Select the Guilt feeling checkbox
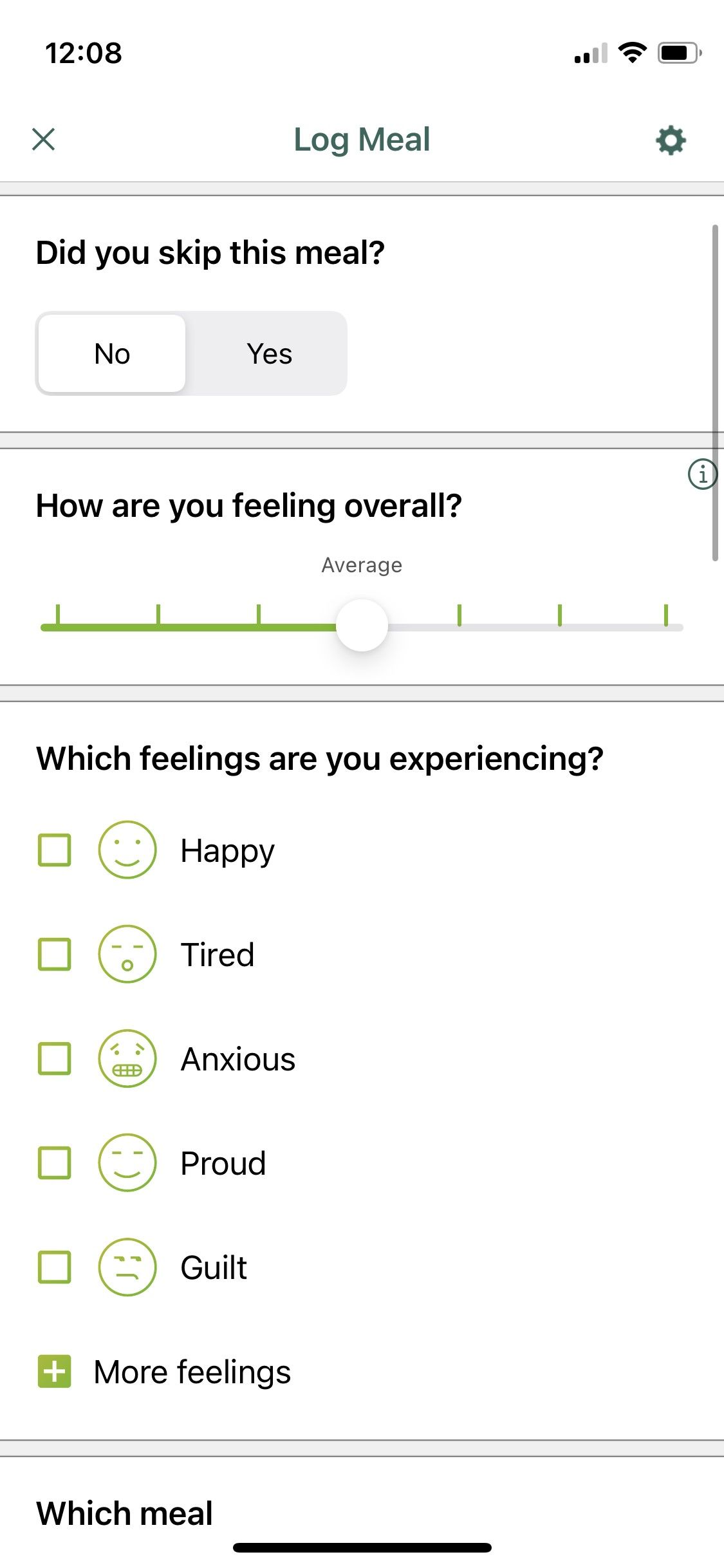 (x=55, y=1267)
